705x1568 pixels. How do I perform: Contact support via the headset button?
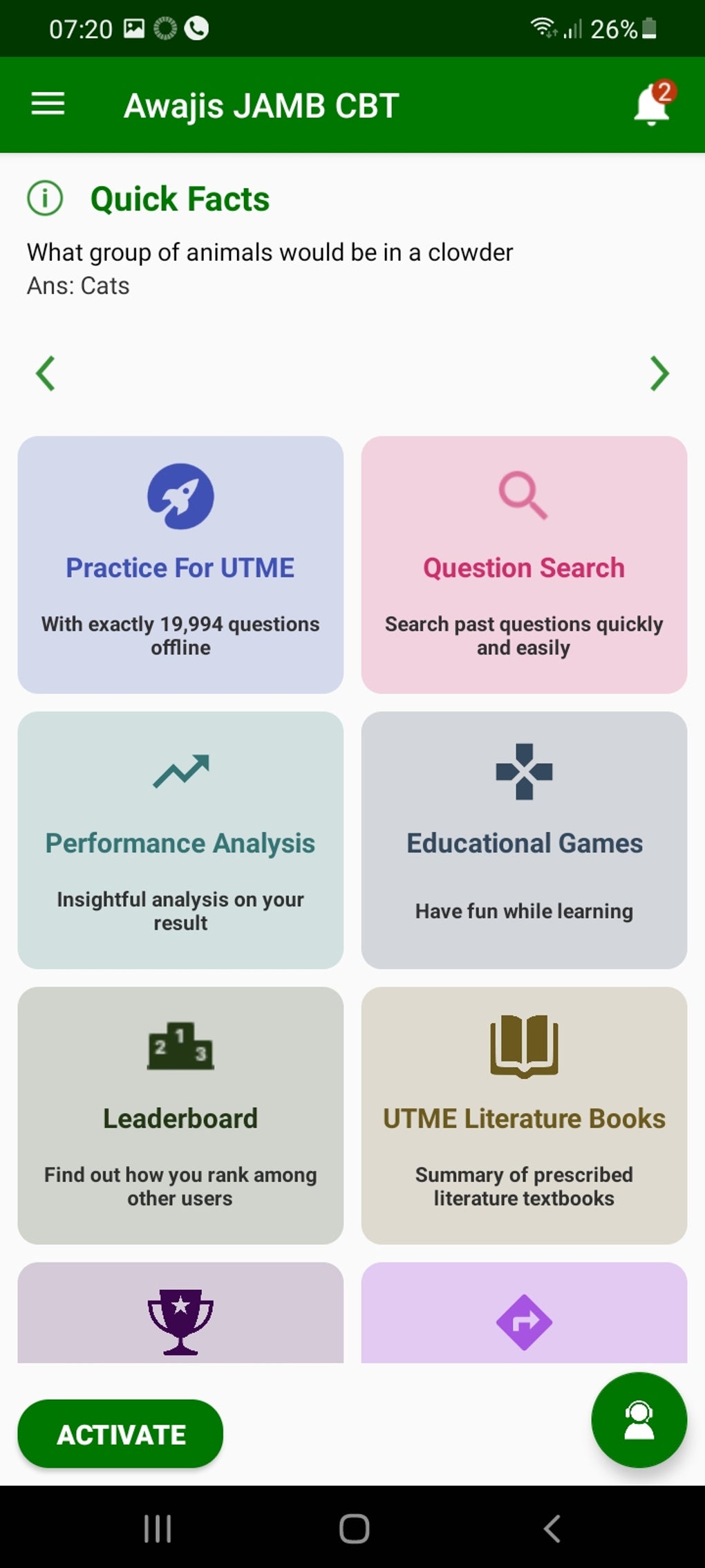(639, 1420)
